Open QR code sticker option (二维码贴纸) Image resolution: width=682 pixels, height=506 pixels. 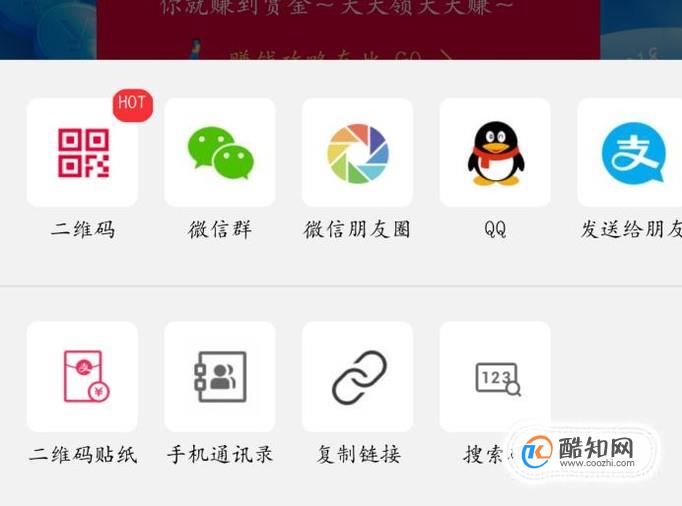(x=83, y=377)
